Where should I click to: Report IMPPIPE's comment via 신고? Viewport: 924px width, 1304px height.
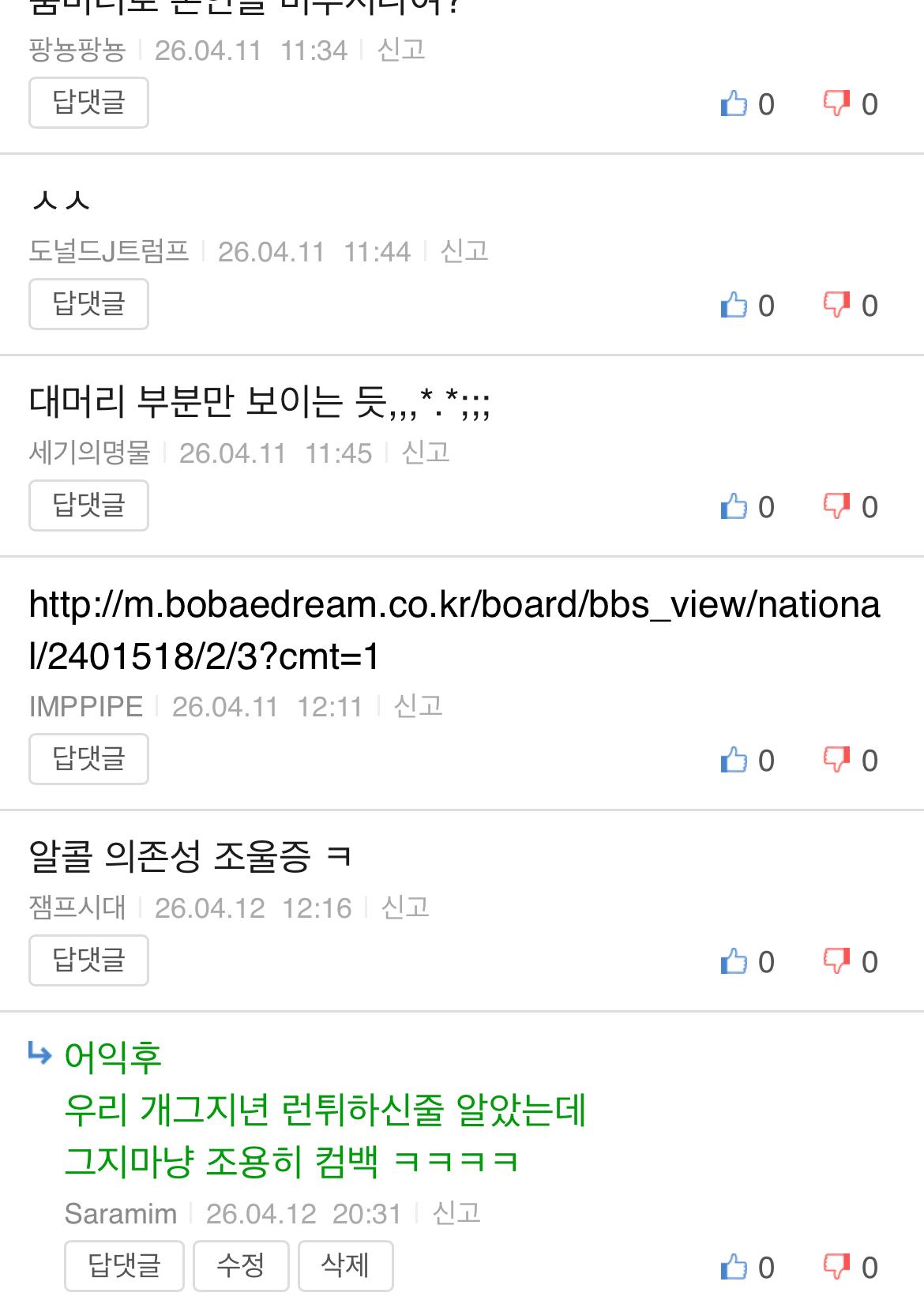click(418, 707)
